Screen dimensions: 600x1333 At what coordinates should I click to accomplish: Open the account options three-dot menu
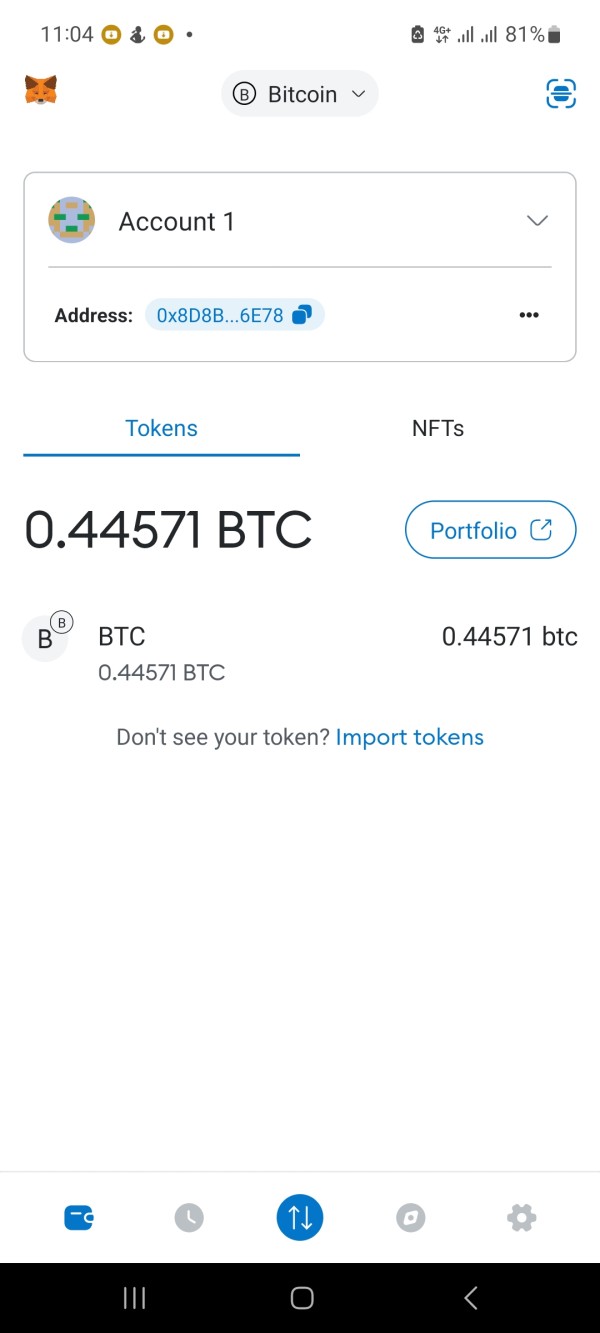point(529,315)
